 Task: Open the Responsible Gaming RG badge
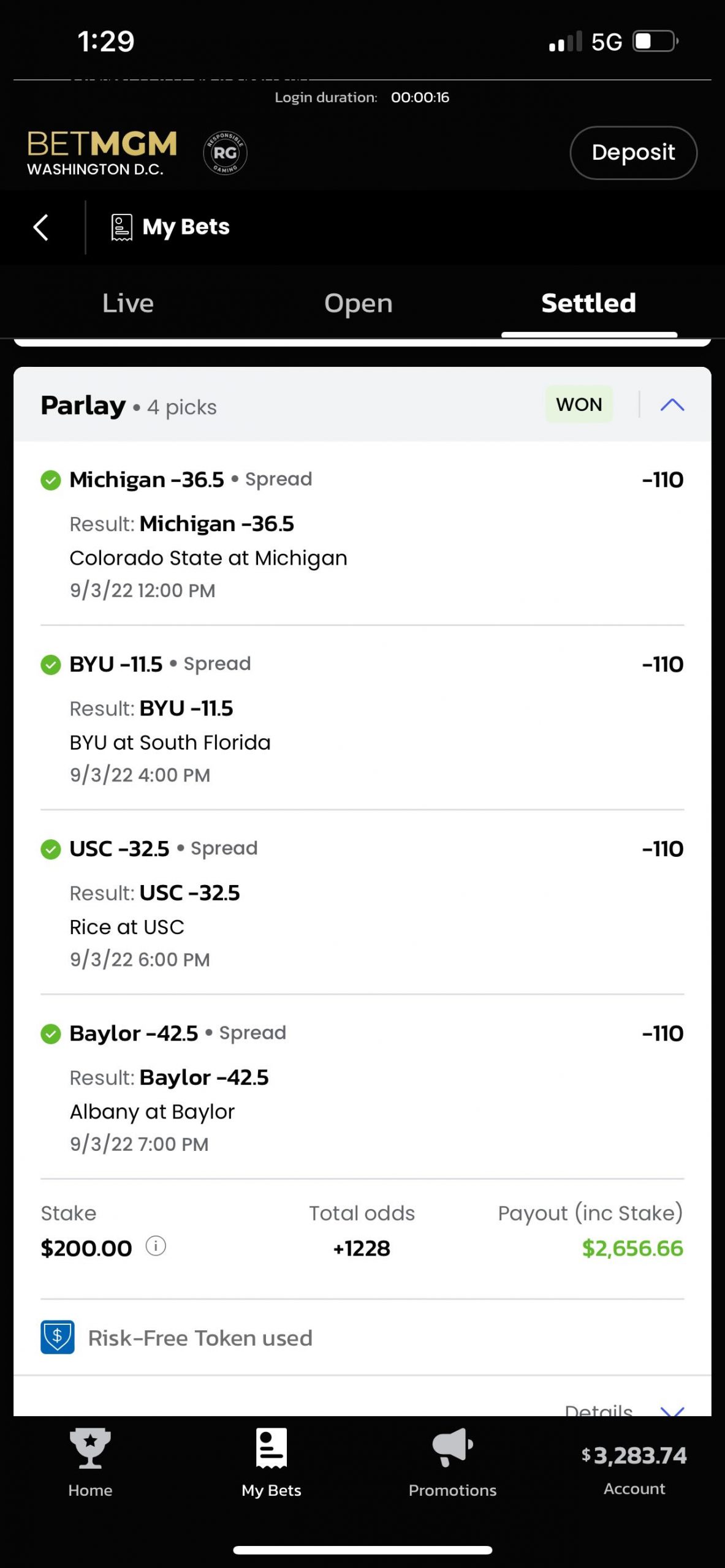(225, 153)
